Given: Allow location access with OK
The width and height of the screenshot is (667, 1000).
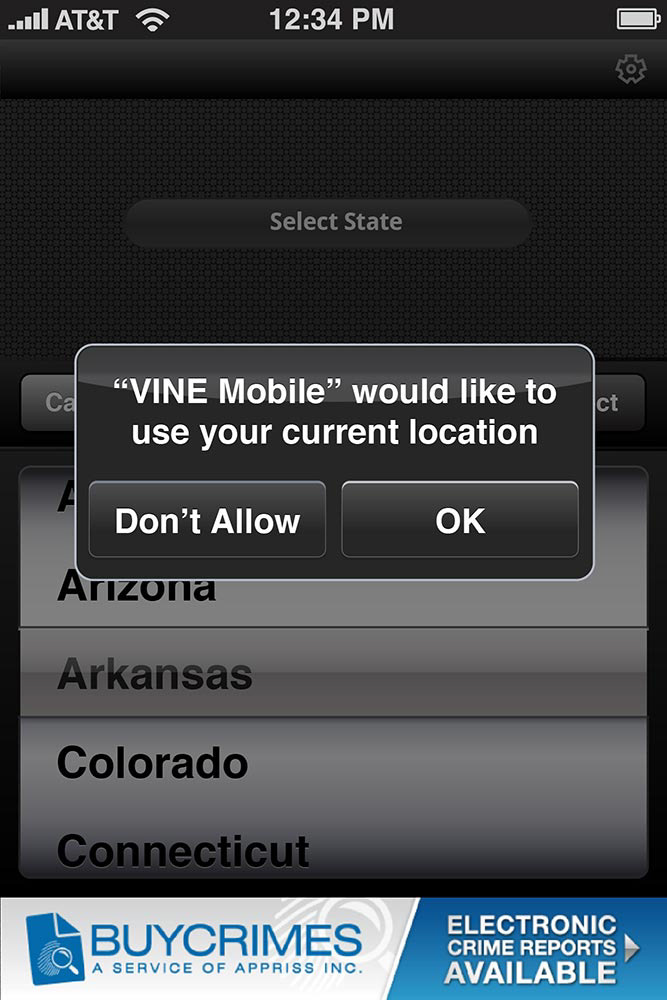Looking at the screenshot, I should (460, 520).
